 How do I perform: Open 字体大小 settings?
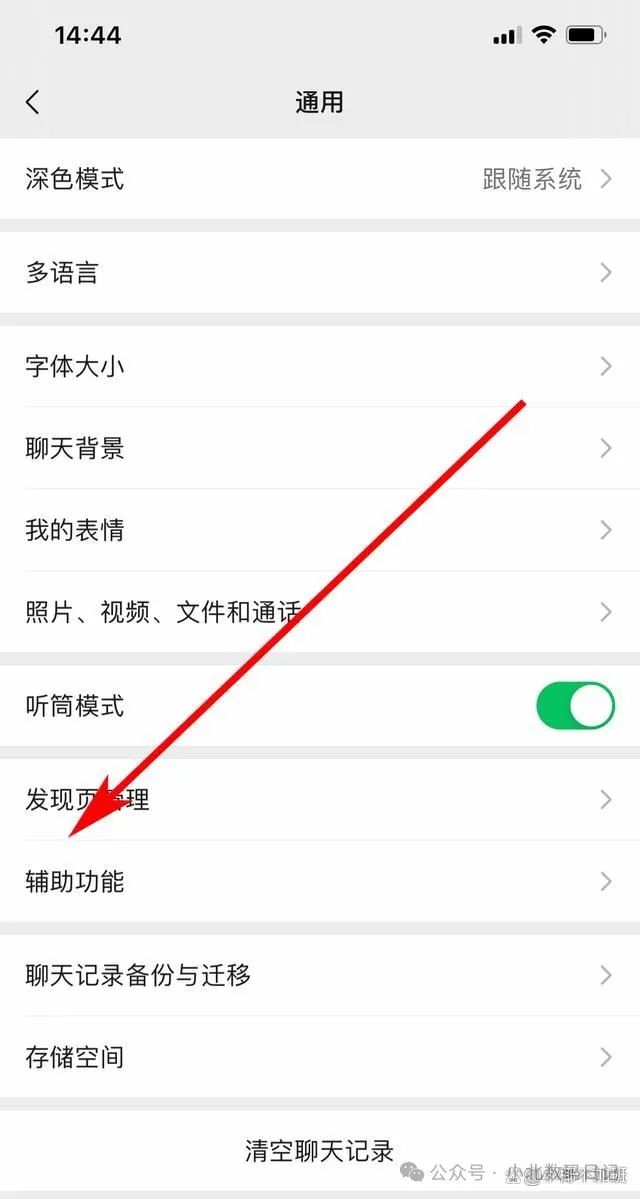coord(320,366)
